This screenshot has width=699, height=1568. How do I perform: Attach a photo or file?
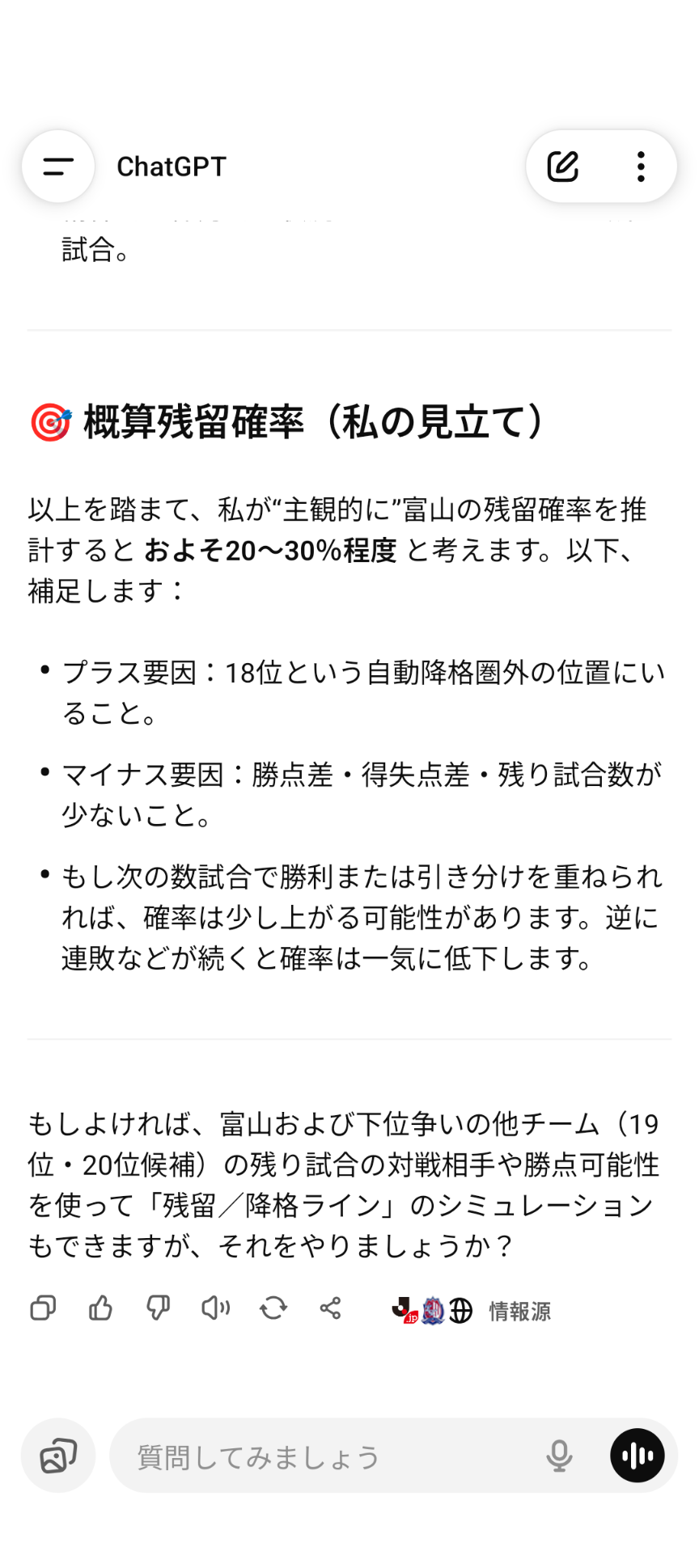pos(58,1456)
